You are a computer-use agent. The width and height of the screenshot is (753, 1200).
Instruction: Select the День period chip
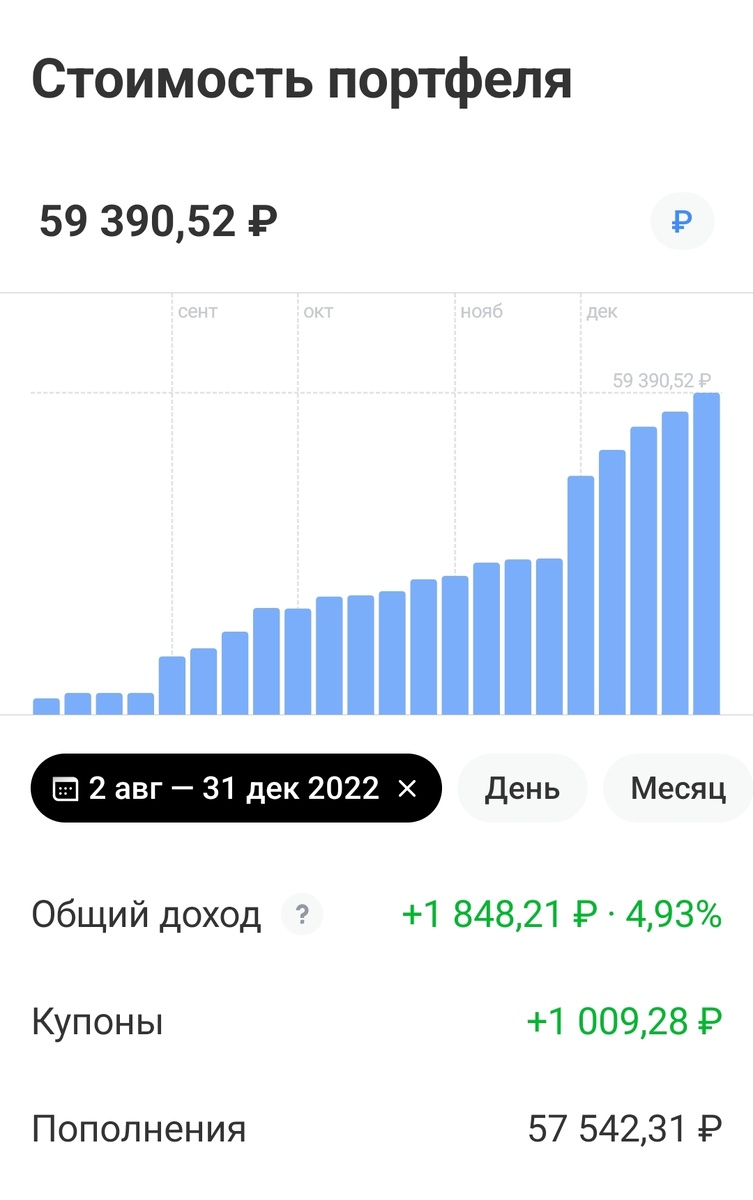point(522,789)
